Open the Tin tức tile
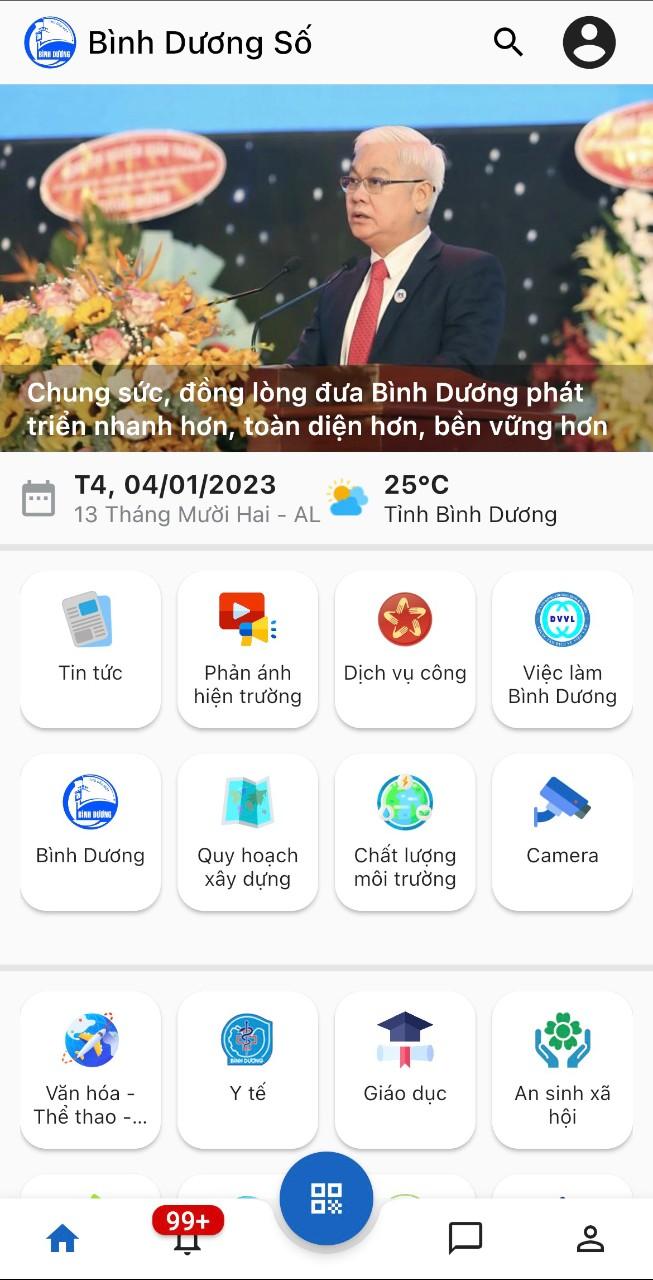Image resolution: width=653 pixels, height=1280 pixels. [90, 648]
